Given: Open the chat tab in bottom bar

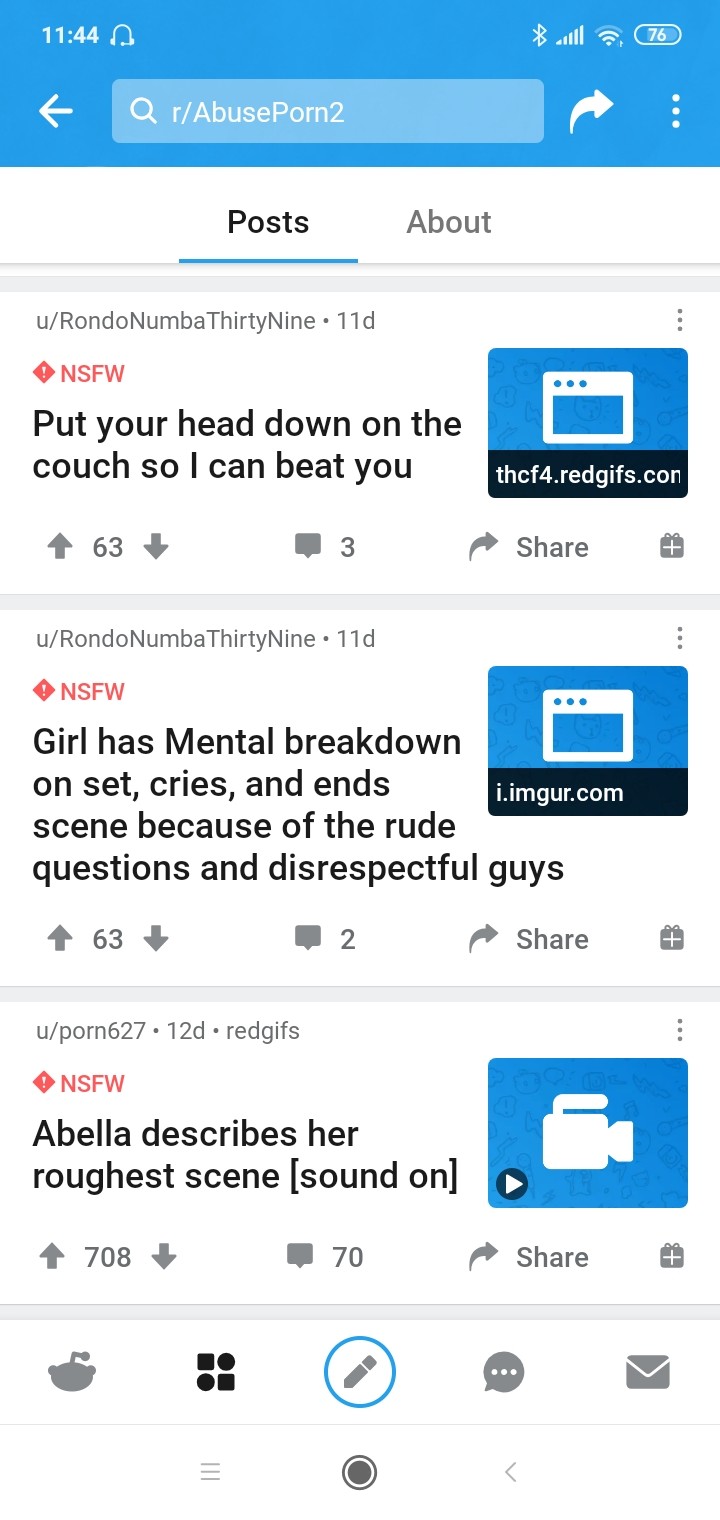Looking at the screenshot, I should [503, 1372].
